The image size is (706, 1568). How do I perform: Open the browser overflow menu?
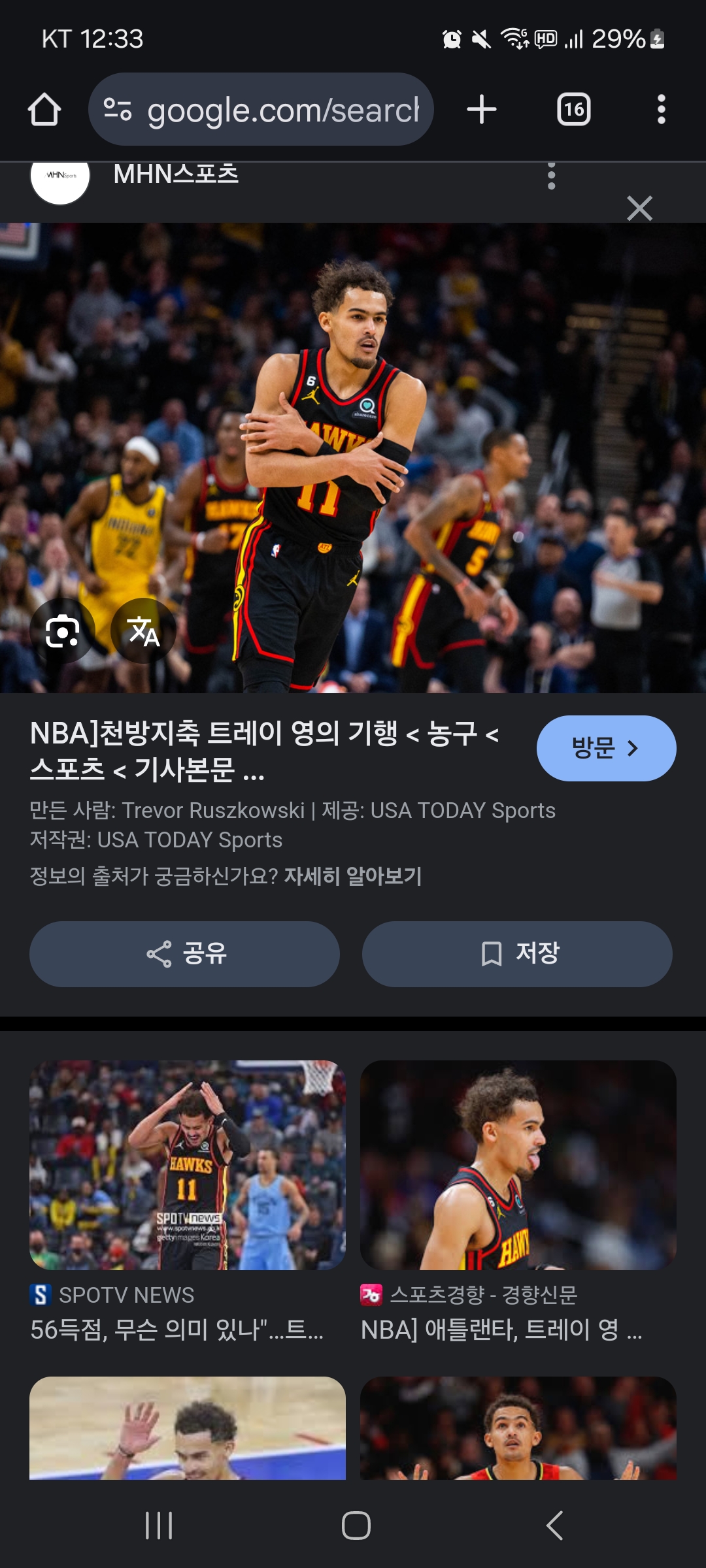pyautogui.click(x=661, y=110)
